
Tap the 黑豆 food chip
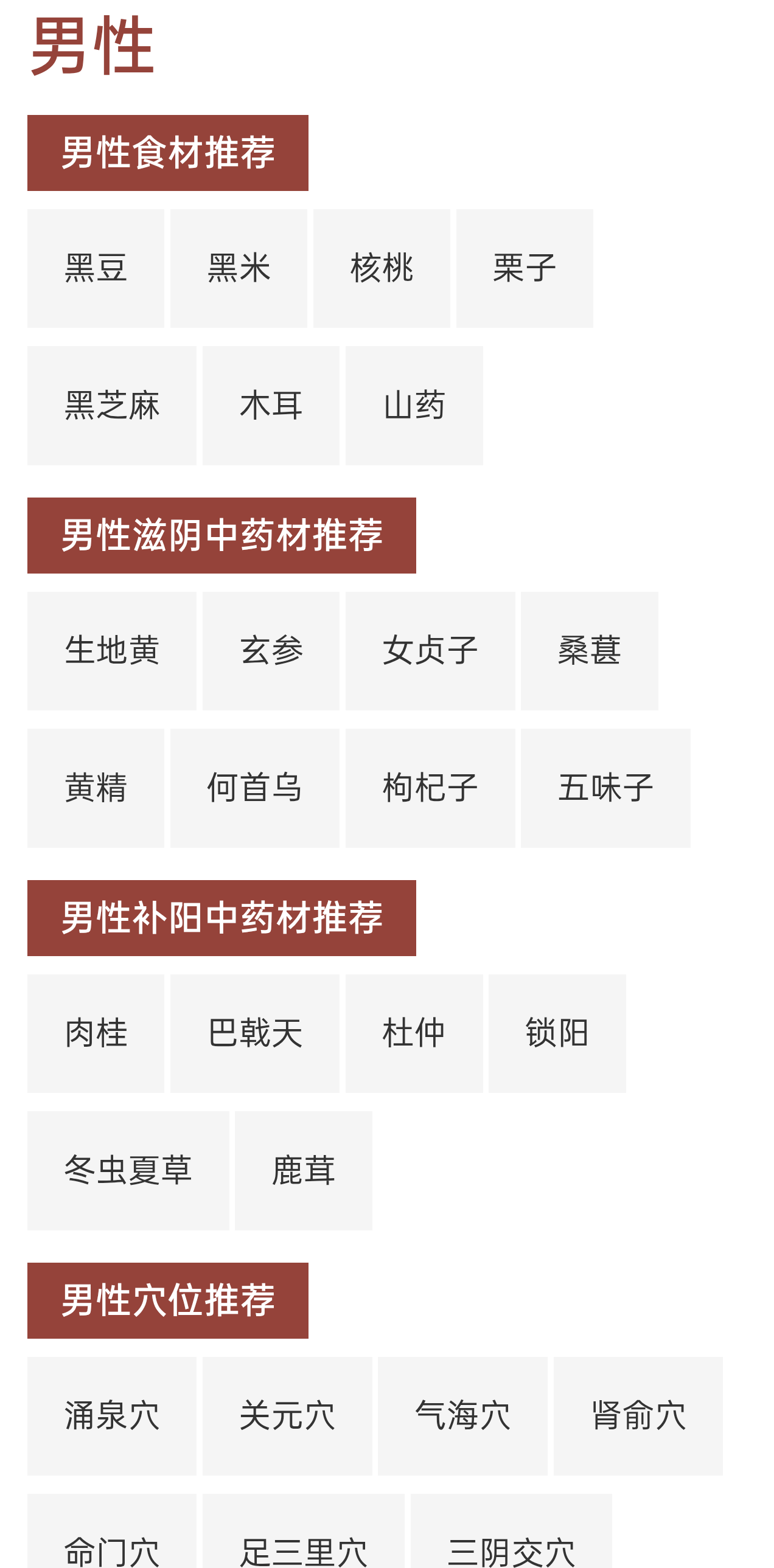coord(96,268)
